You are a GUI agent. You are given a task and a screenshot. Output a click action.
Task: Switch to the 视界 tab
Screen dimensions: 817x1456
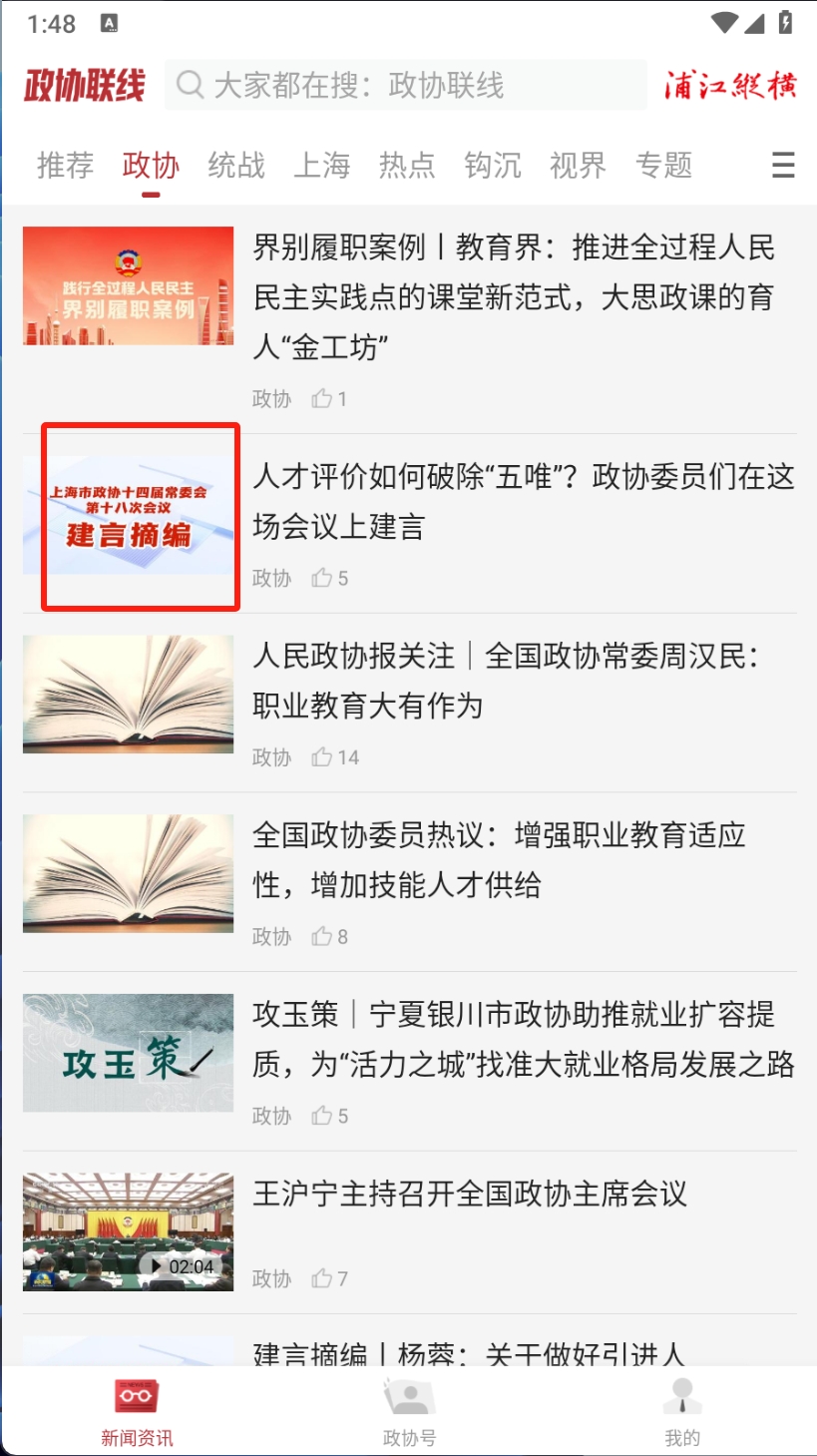pos(578,165)
